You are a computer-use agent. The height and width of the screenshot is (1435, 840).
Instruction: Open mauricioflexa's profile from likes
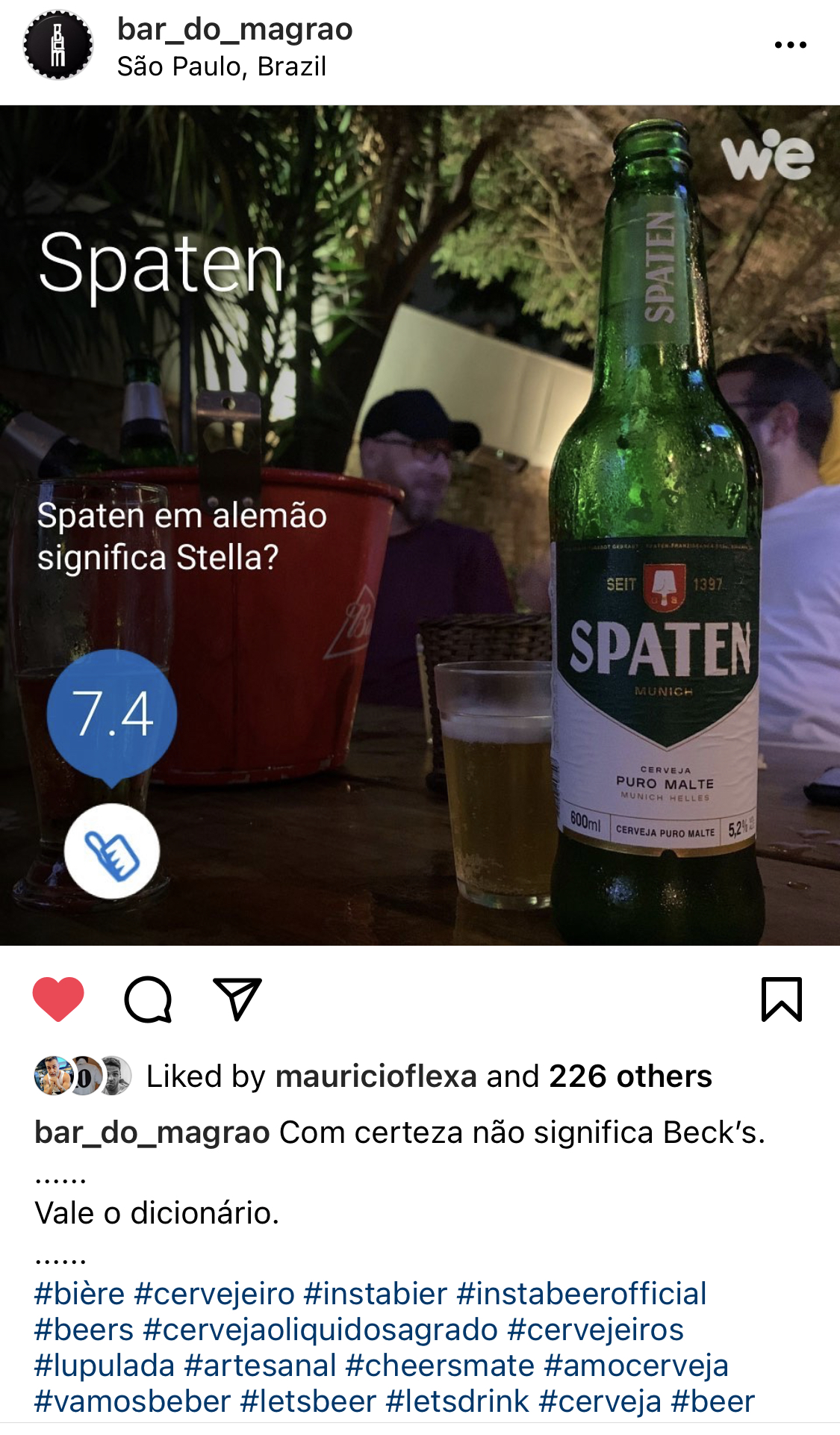pos(376,1076)
